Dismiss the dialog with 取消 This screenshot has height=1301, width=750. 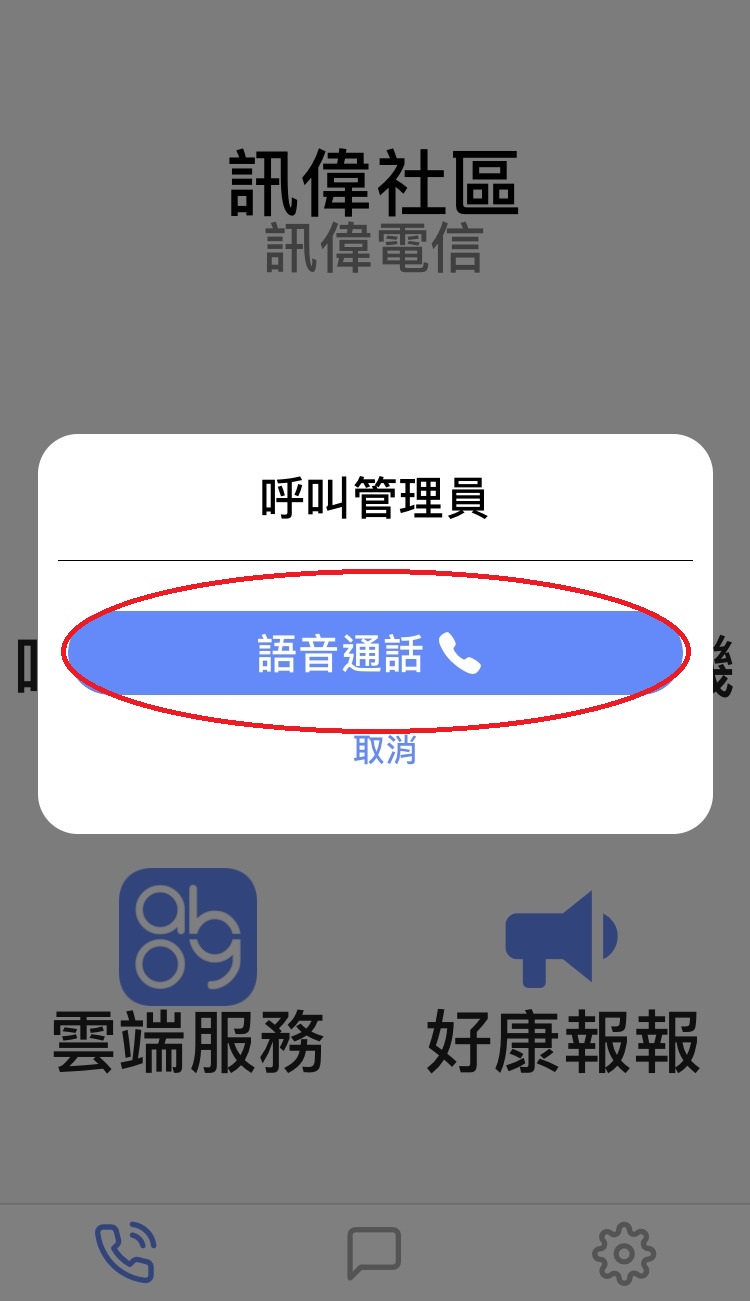[384, 750]
